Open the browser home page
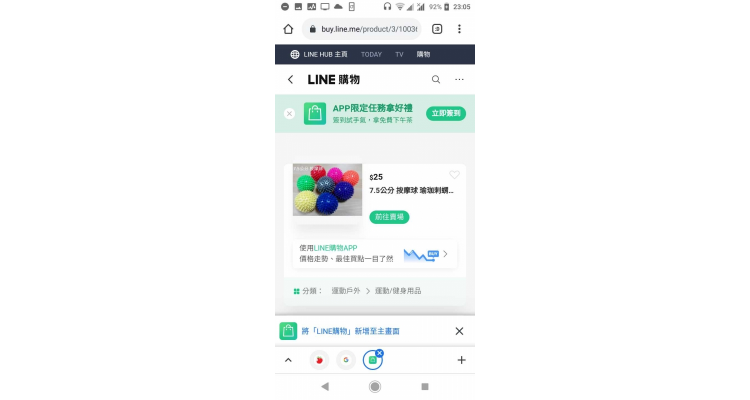Screen dimensions: 750x400 [289, 29]
